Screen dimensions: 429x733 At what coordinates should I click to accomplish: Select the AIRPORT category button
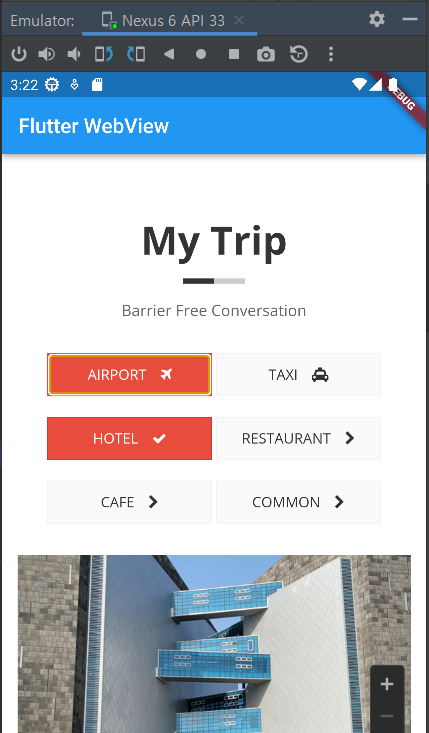point(129,374)
